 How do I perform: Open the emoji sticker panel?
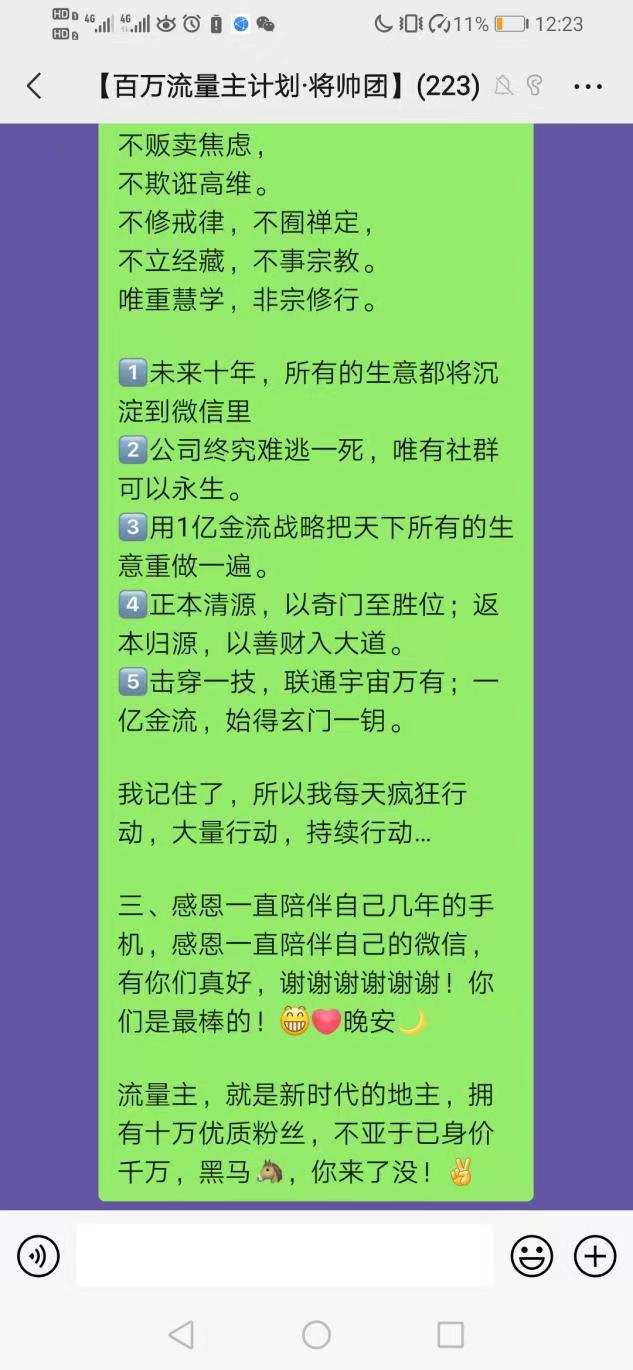point(531,1256)
